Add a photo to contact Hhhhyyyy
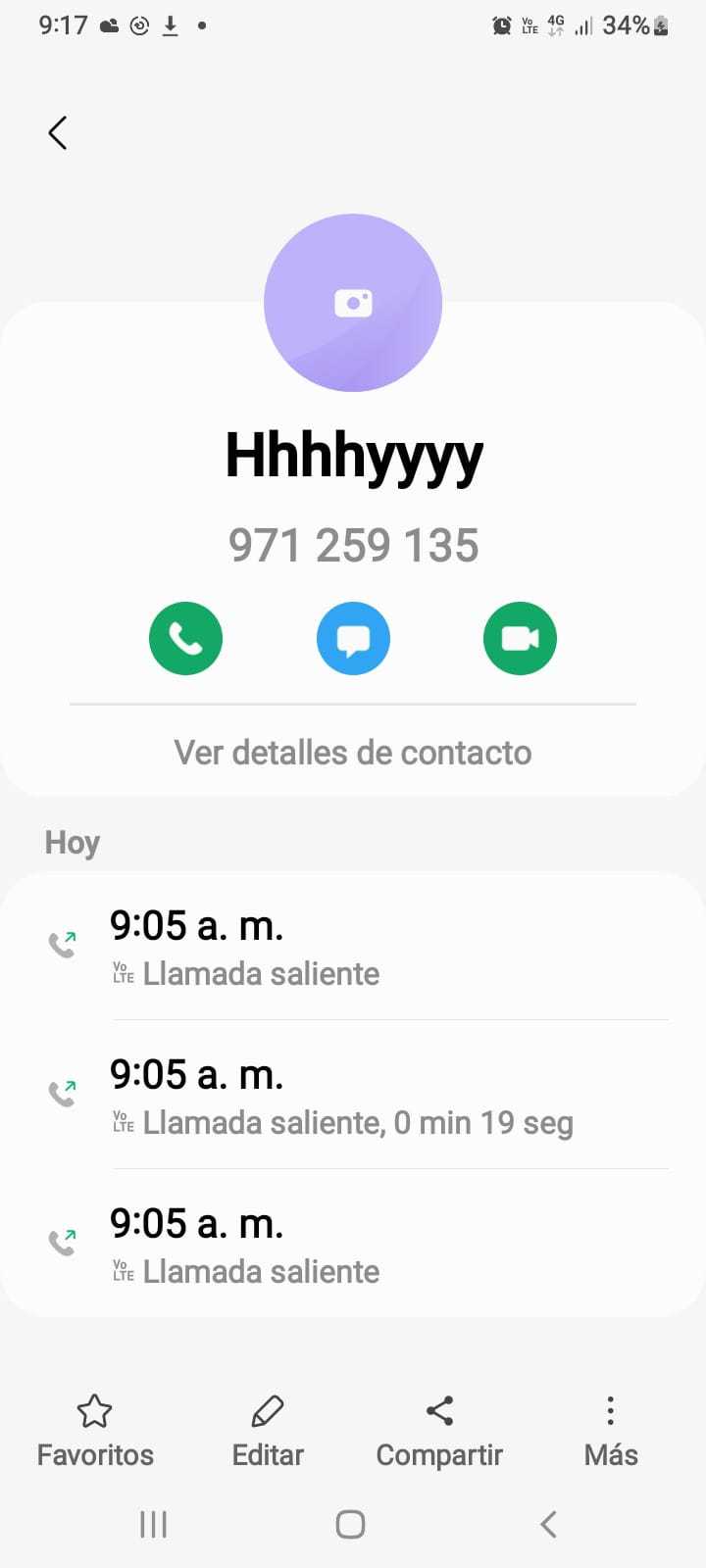Screen dimensions: 706x1568 (353, 303)
